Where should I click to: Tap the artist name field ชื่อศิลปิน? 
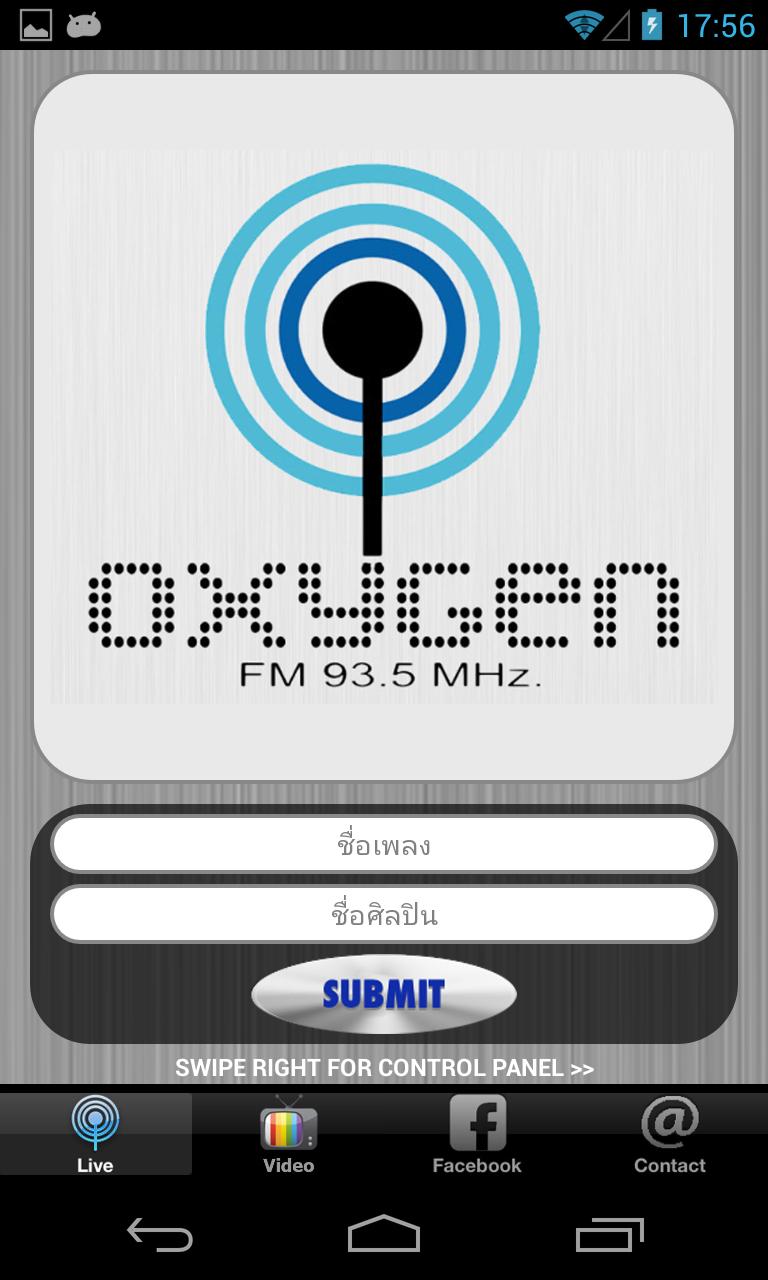(x=384, y=914)
